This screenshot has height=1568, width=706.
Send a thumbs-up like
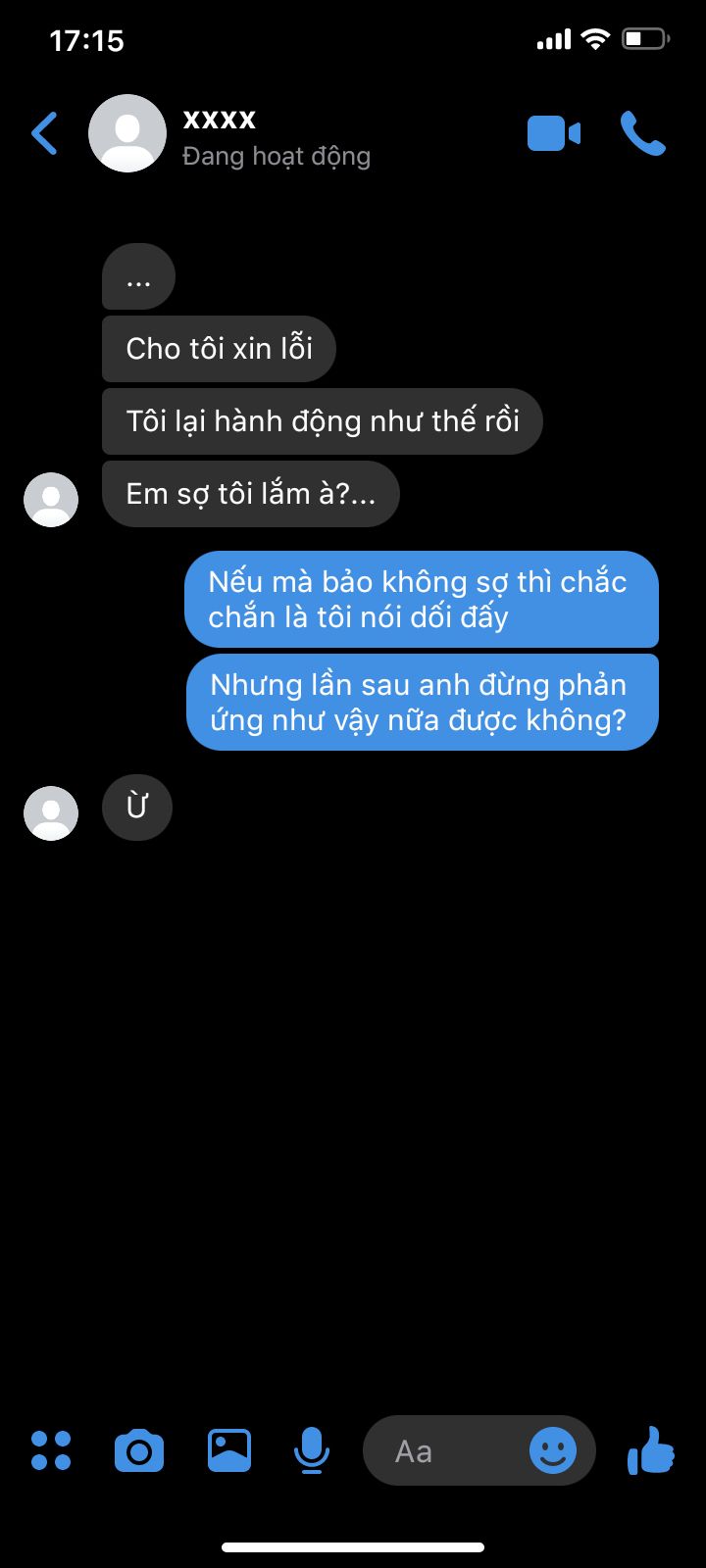tap(651, 1450)
